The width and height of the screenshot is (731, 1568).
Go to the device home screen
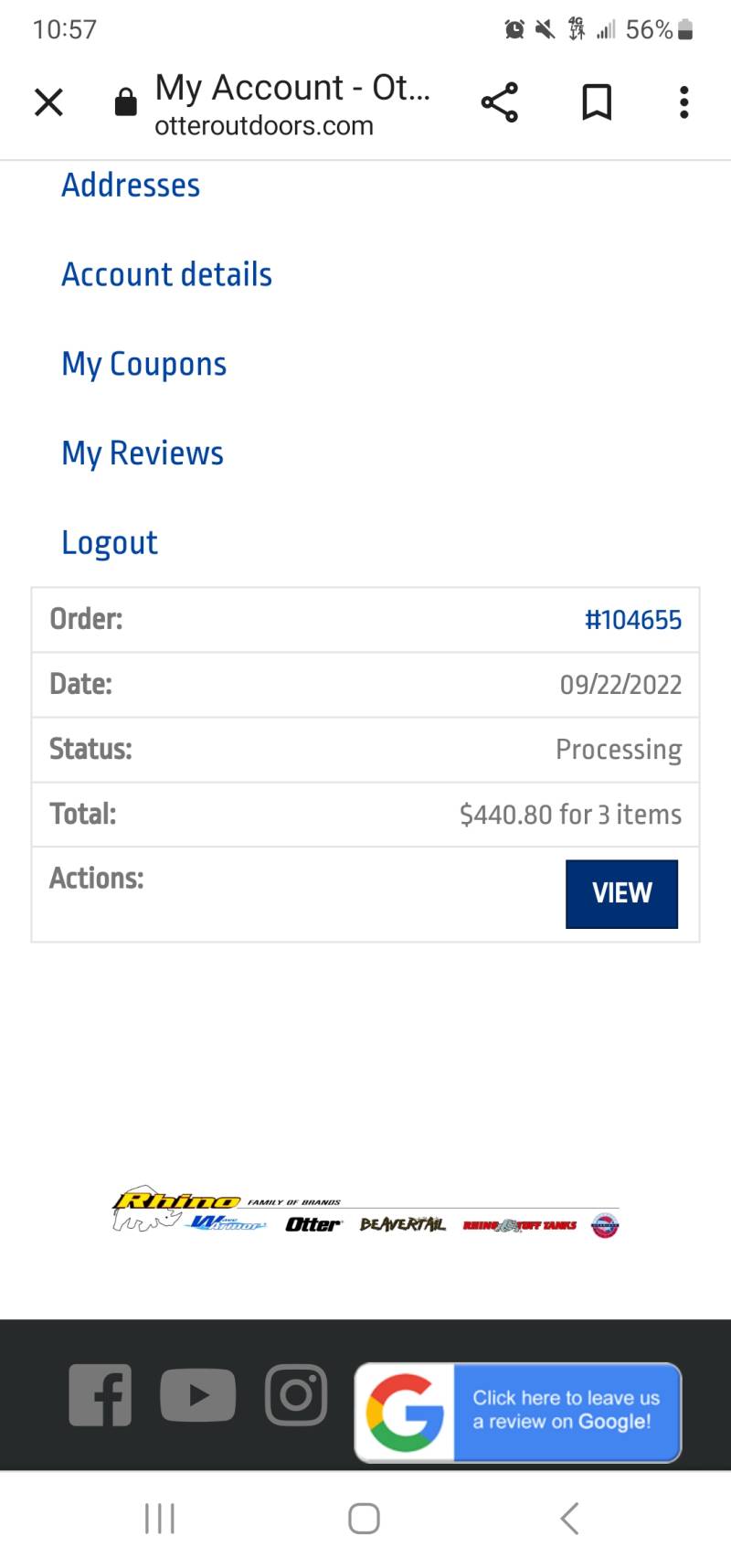coord(364,1519)
